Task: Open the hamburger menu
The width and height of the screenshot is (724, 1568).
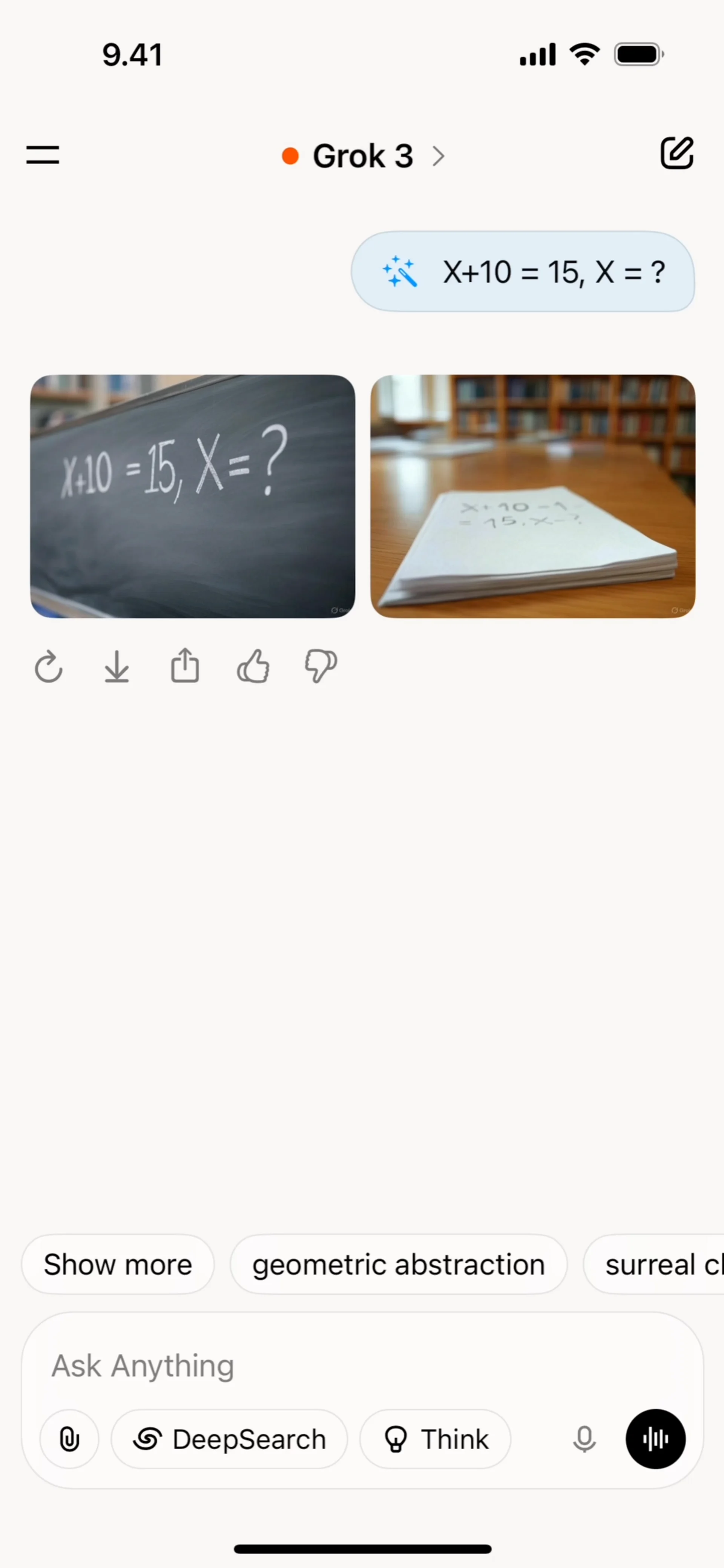Action: [43, 155]
